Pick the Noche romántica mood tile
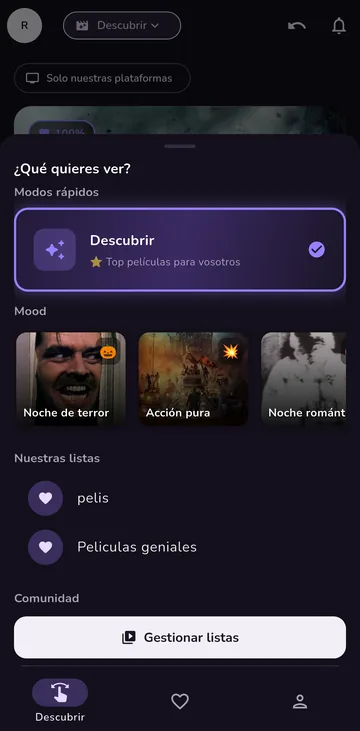This screenshot has width=360, height=731. point(304,378)
